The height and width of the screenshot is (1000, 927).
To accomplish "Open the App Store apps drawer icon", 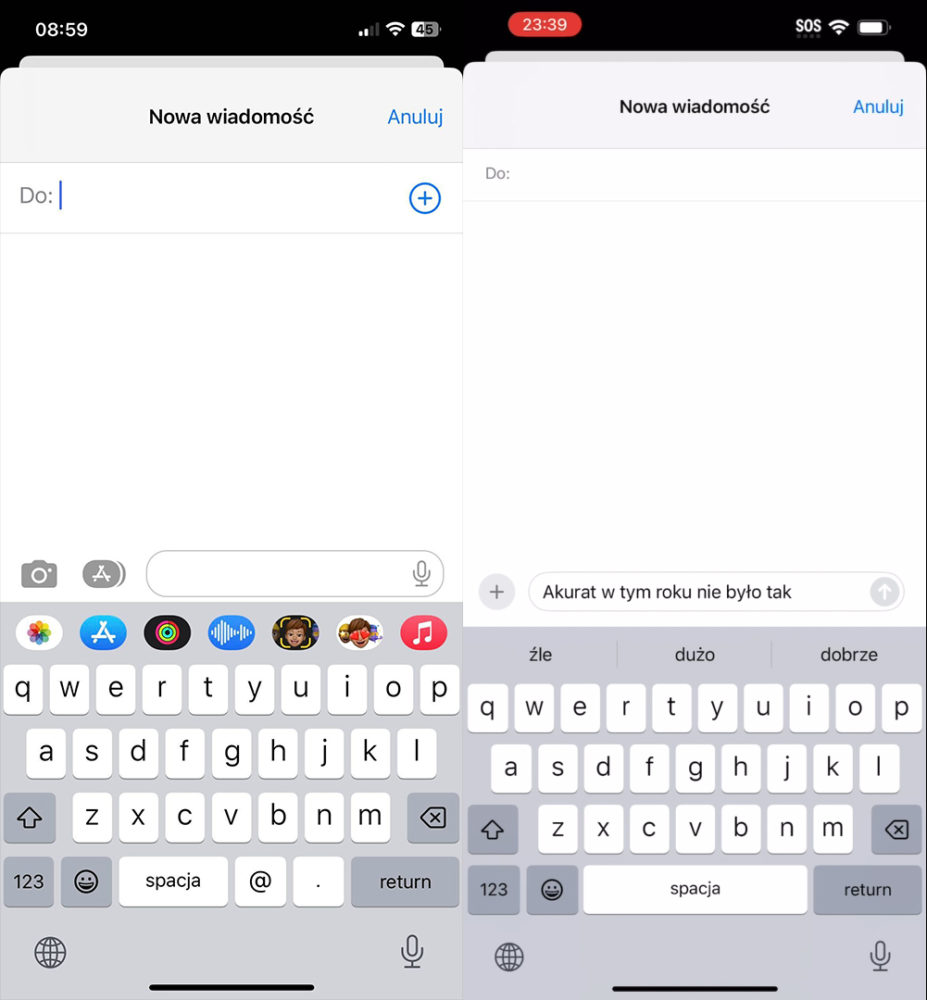I will point(103,574).
